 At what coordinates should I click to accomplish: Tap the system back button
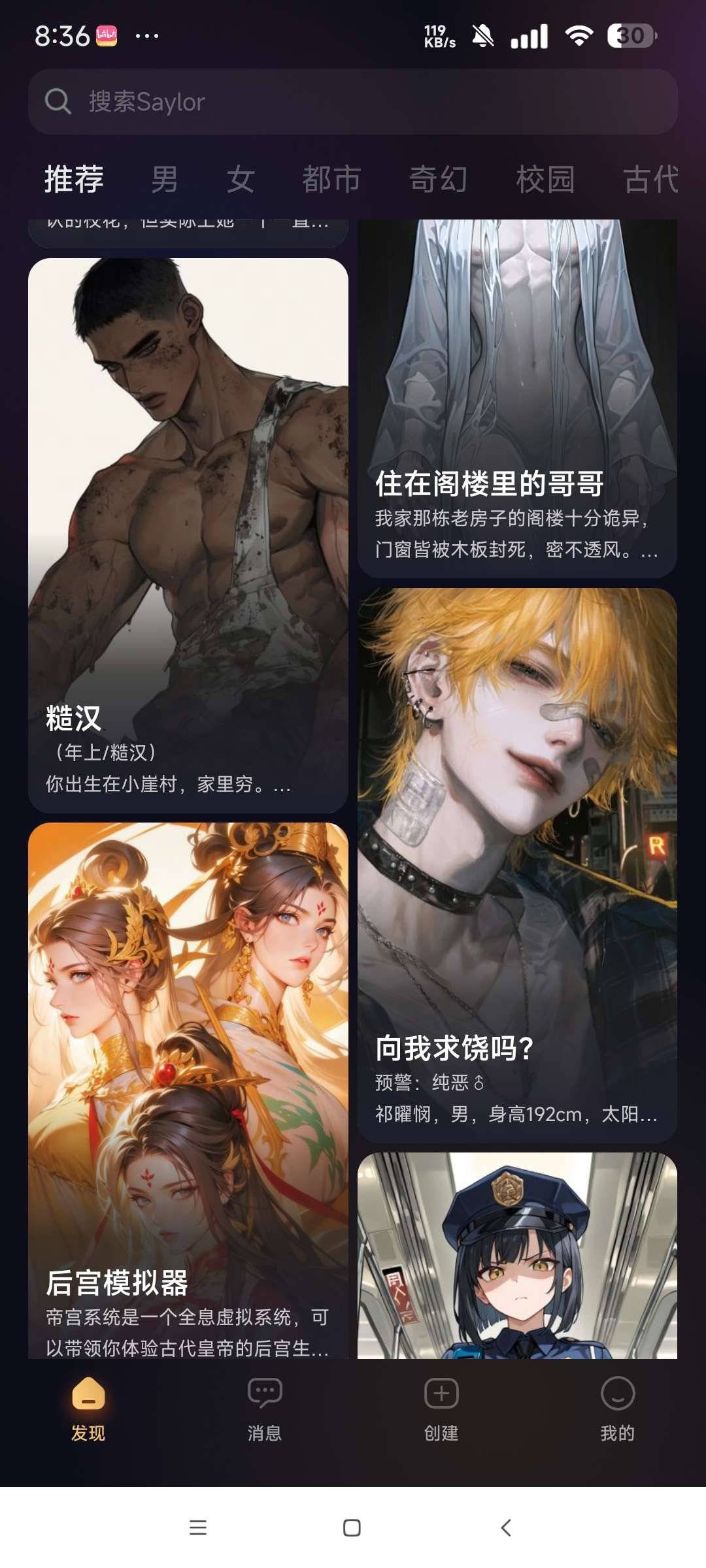click(505, 1527)
